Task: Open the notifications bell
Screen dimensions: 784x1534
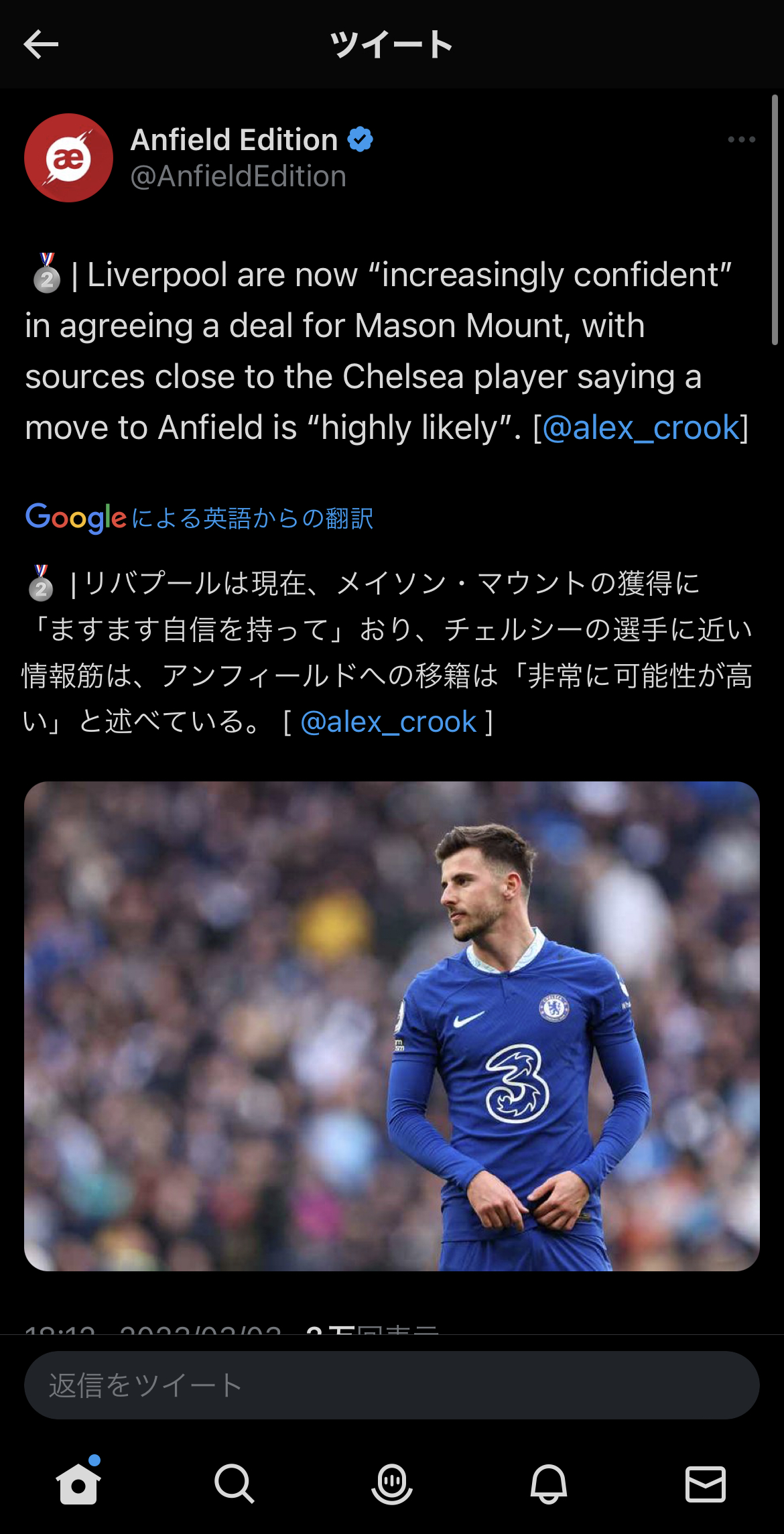Action: (x=549, y=1484)
